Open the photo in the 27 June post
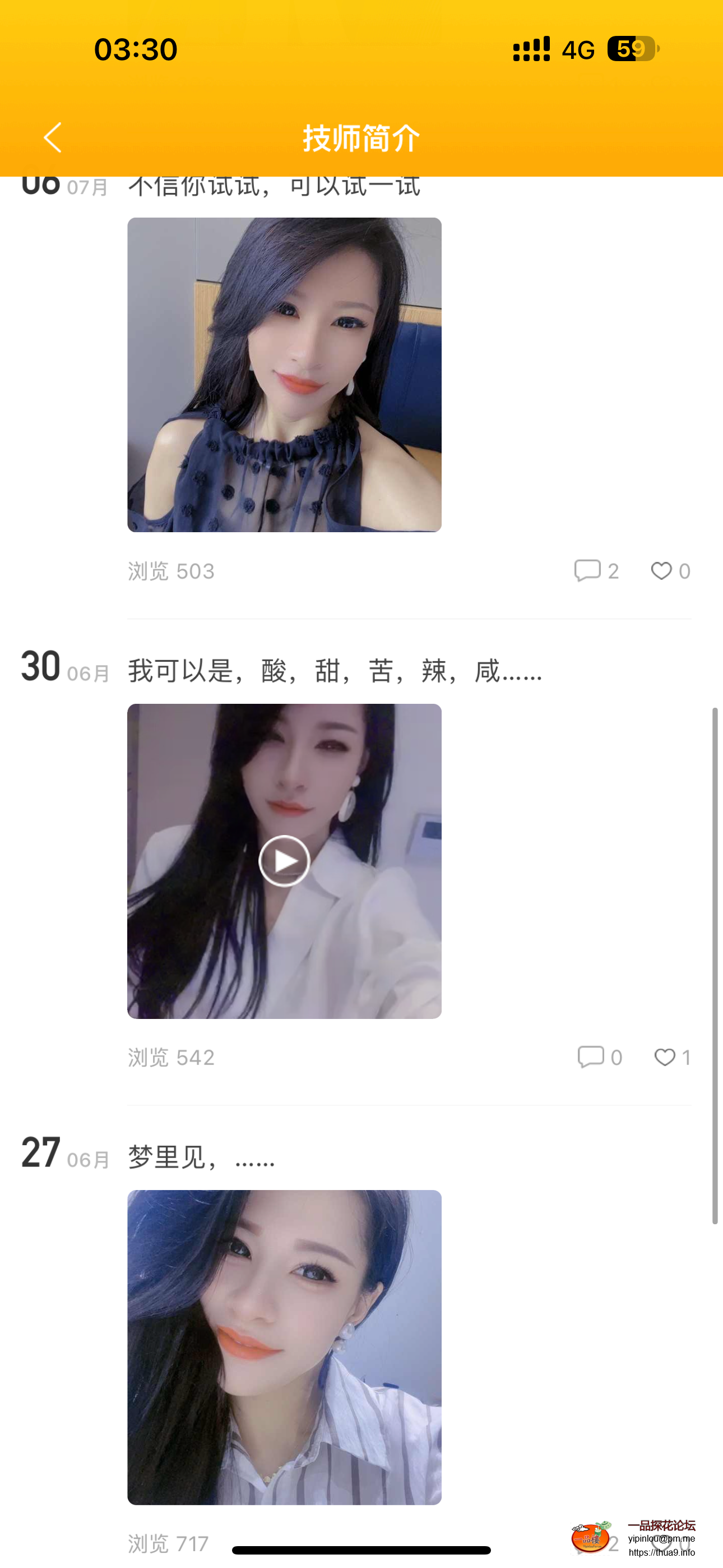 click(284, 1346)
